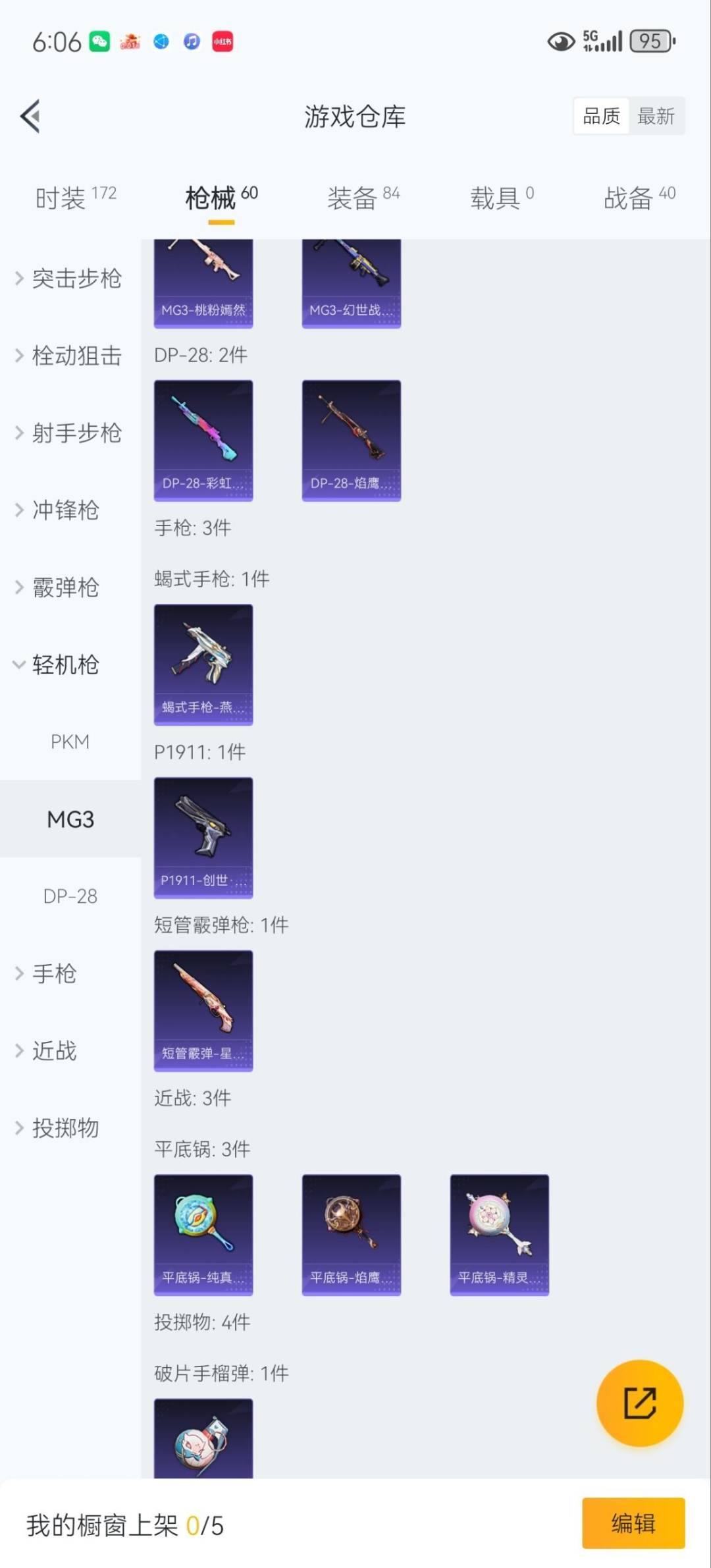Select the 平底锅-焰鹰 frying pan item
Viewport: 711px width, 1568px height.
point(351,1235)
